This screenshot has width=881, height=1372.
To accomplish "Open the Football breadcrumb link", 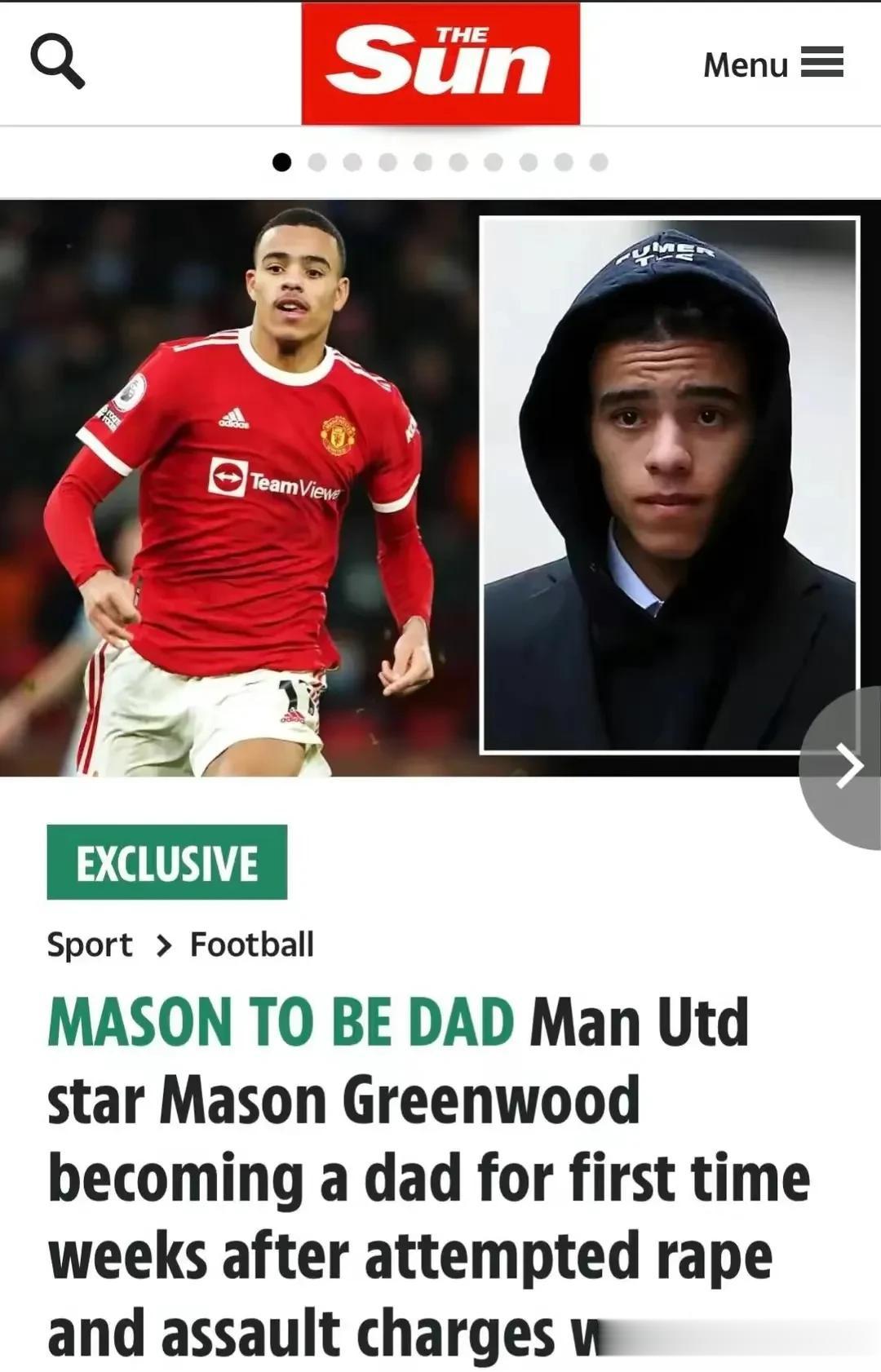I will pyautogui.click(x=251, y=945).
